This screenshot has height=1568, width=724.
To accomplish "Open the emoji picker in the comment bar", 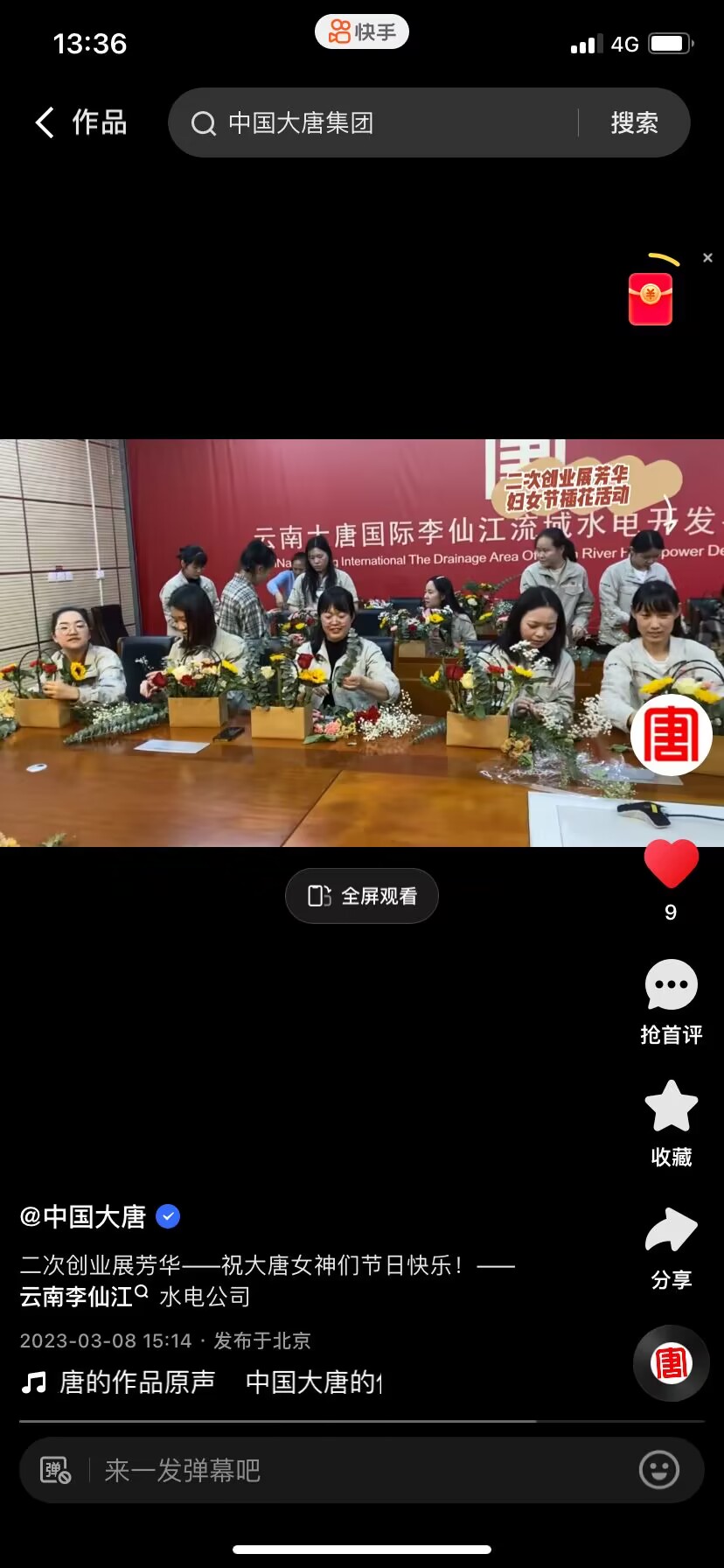I will [660, 1470].
